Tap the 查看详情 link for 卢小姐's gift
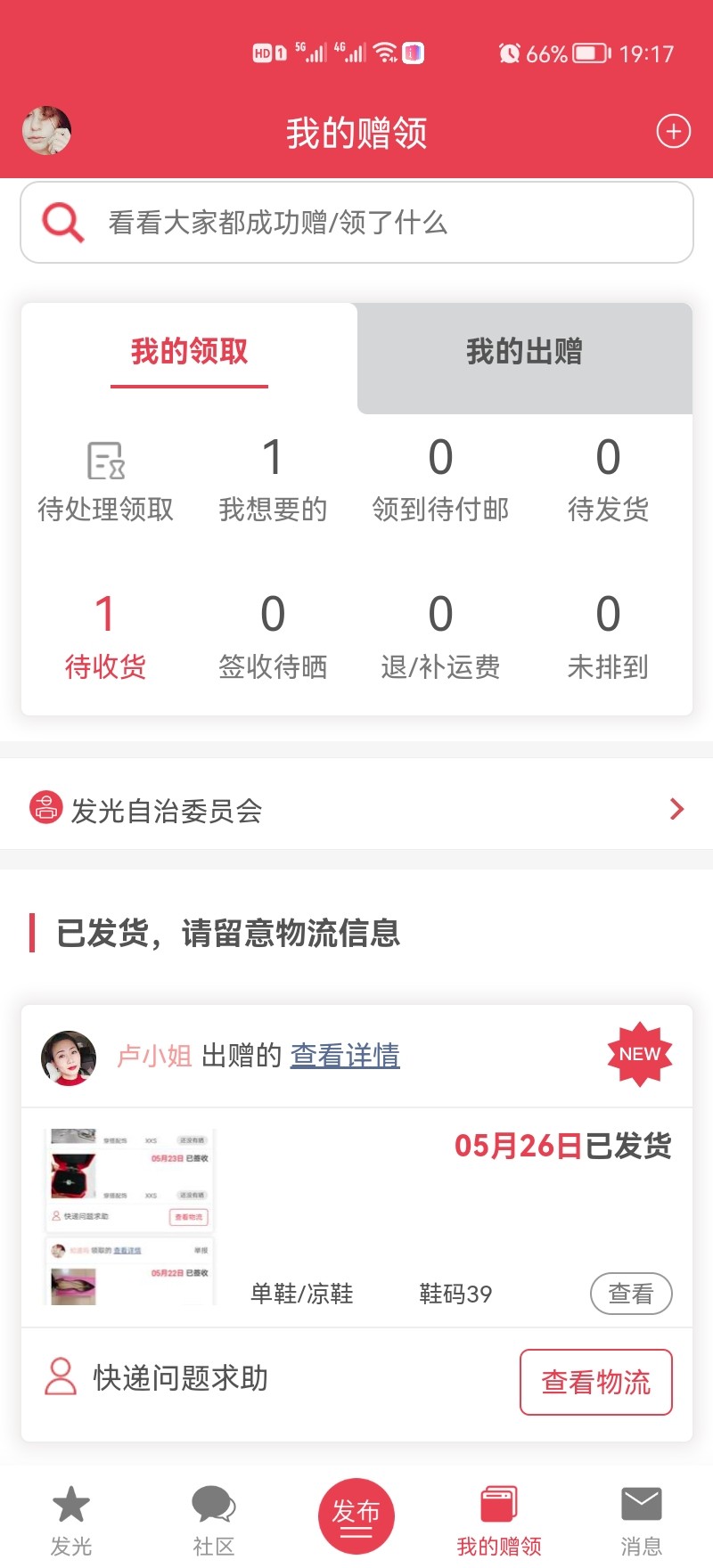Screen dimensions: 713x1568 345,1056
